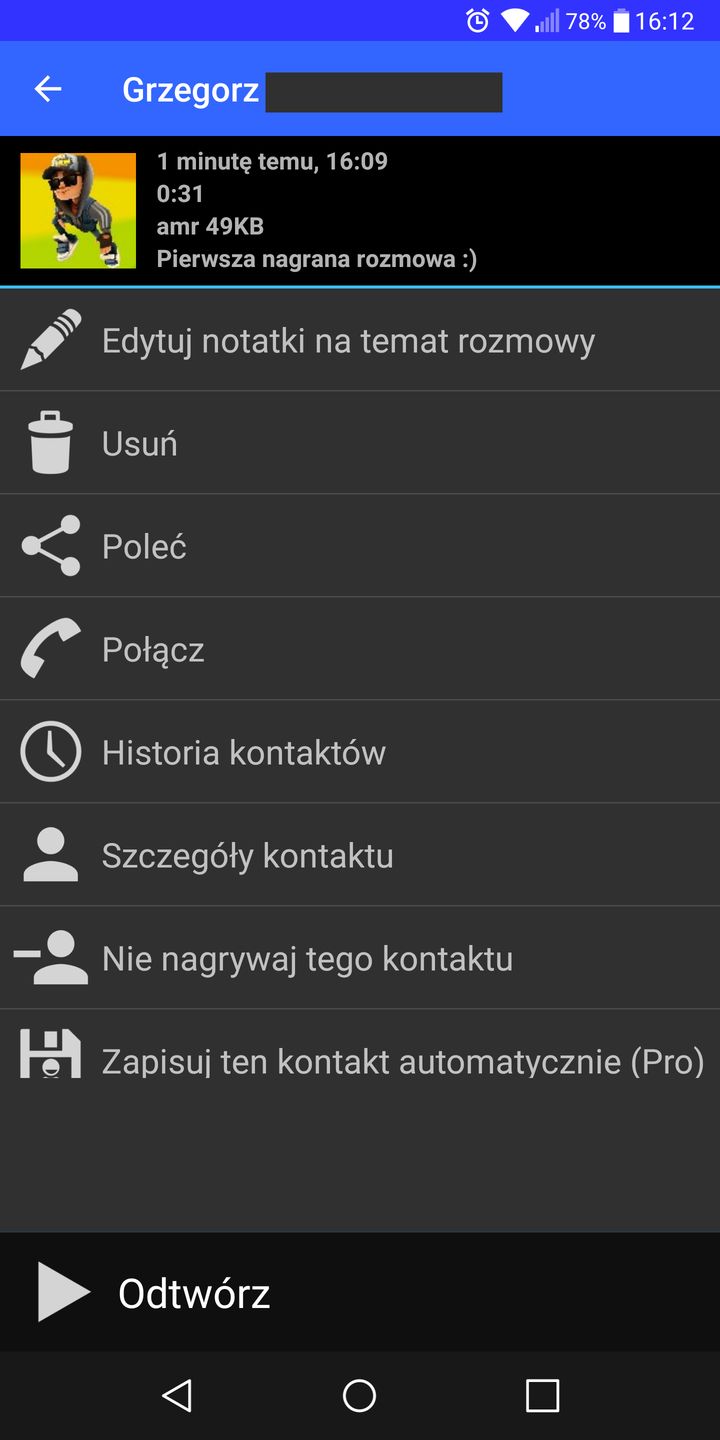The width and height of the screenshot is (720, 1440).
Task: Click the trash icon to delete recording
Action: (50, 442)
